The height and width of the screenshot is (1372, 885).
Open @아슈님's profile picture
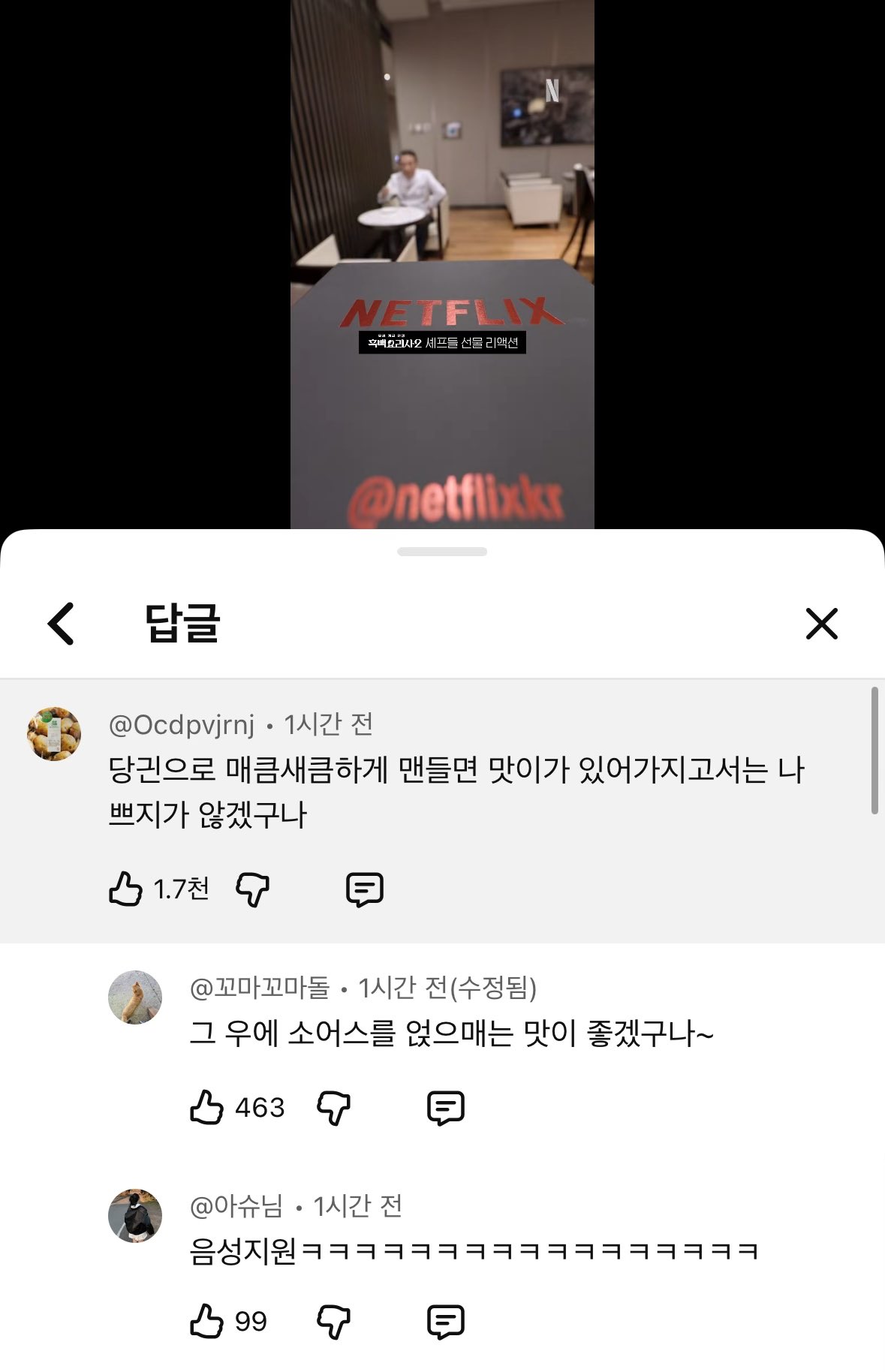(x=135, y=1215)
